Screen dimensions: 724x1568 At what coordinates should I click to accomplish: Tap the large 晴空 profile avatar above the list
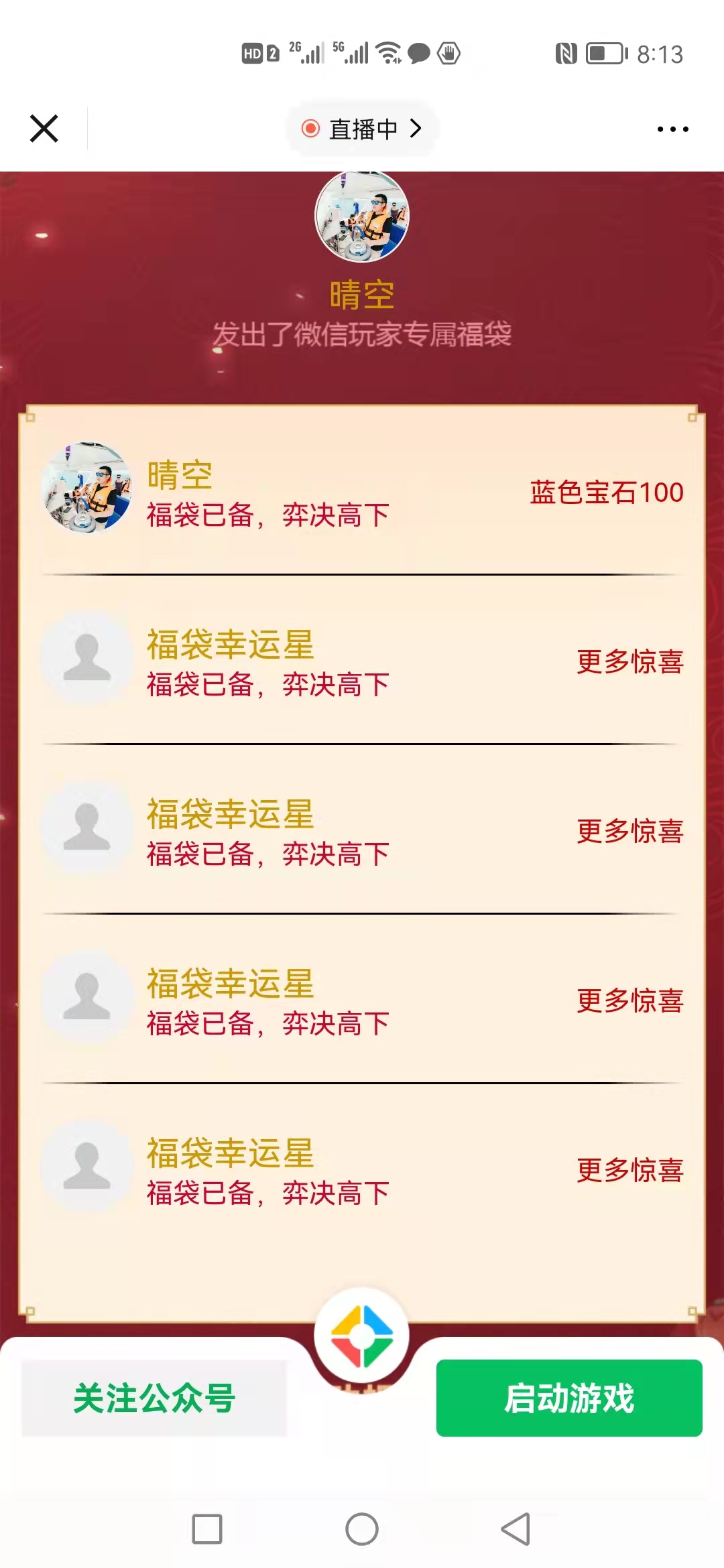[362, 216]
